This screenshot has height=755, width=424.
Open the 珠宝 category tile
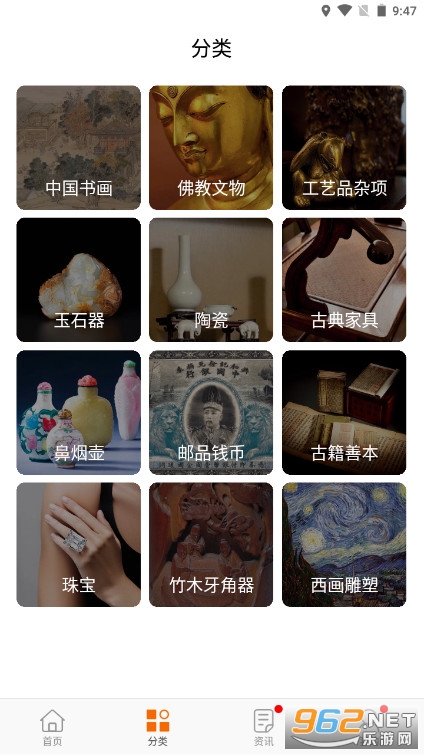pos(78,545)
